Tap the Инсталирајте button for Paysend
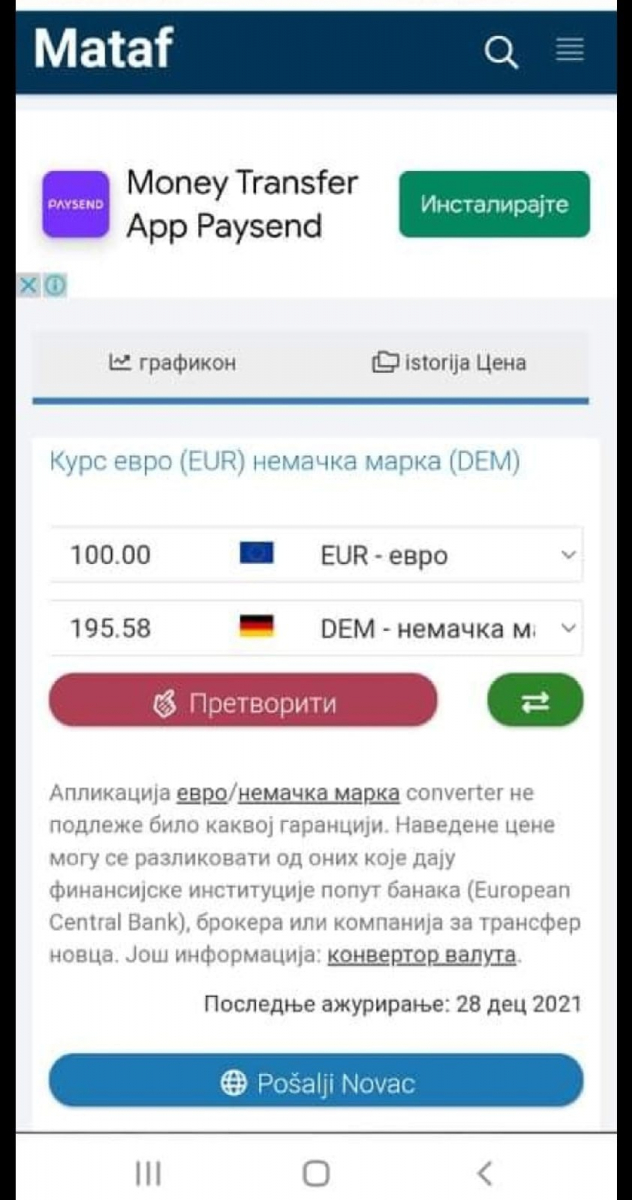This screenshot has width=632, height=1200. [x=494, y=205]
